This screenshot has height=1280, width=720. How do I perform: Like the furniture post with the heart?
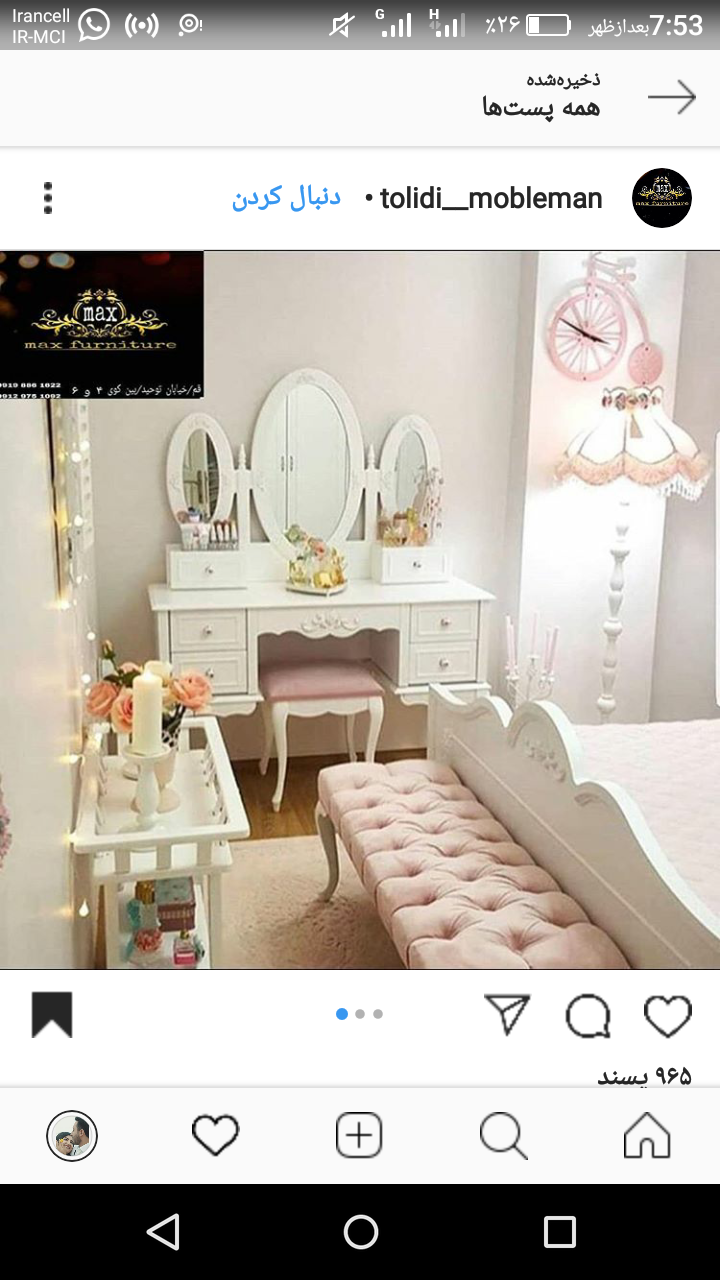[x=667, y=1016]
